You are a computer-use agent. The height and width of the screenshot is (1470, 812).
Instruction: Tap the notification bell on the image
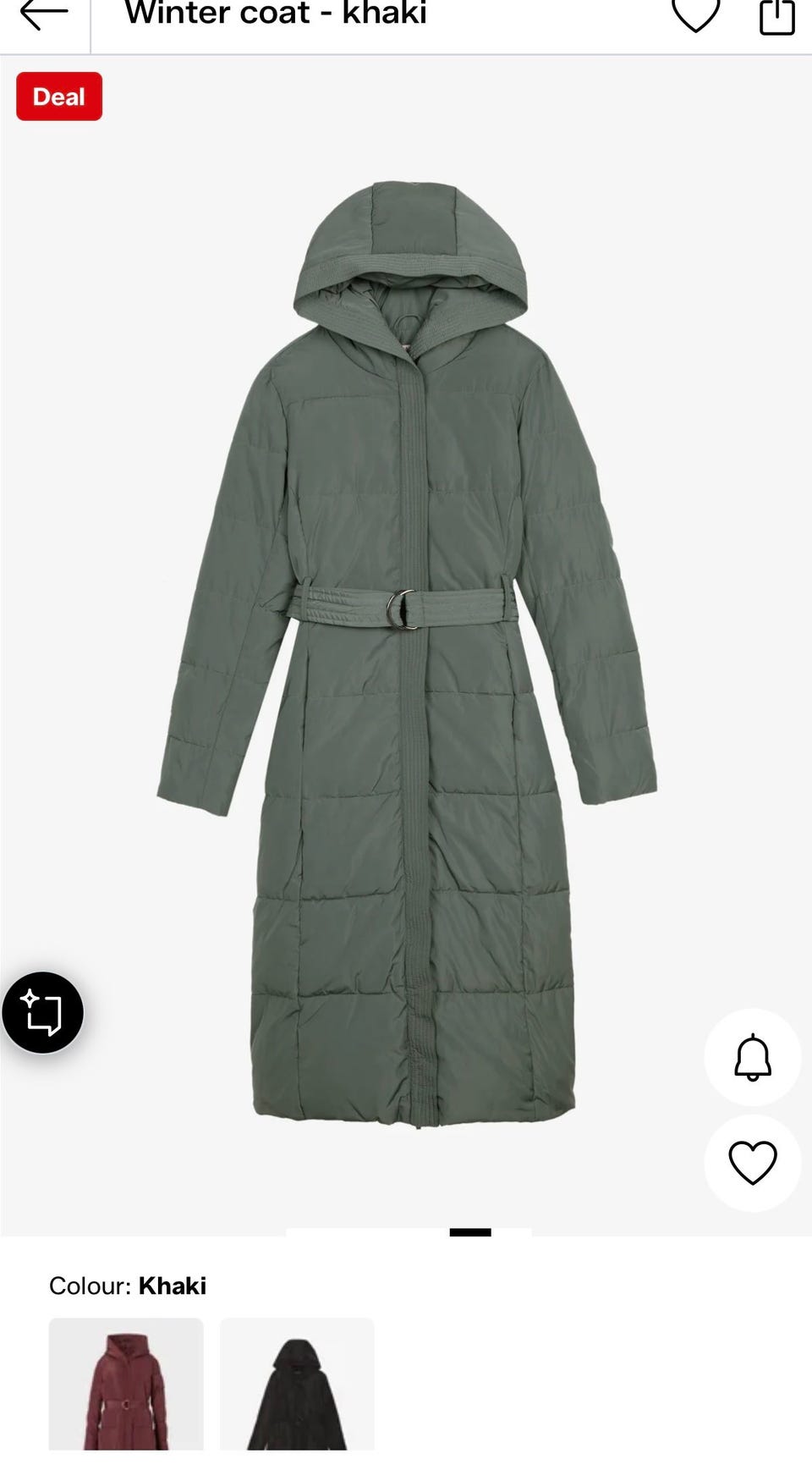click(753, 1057)
